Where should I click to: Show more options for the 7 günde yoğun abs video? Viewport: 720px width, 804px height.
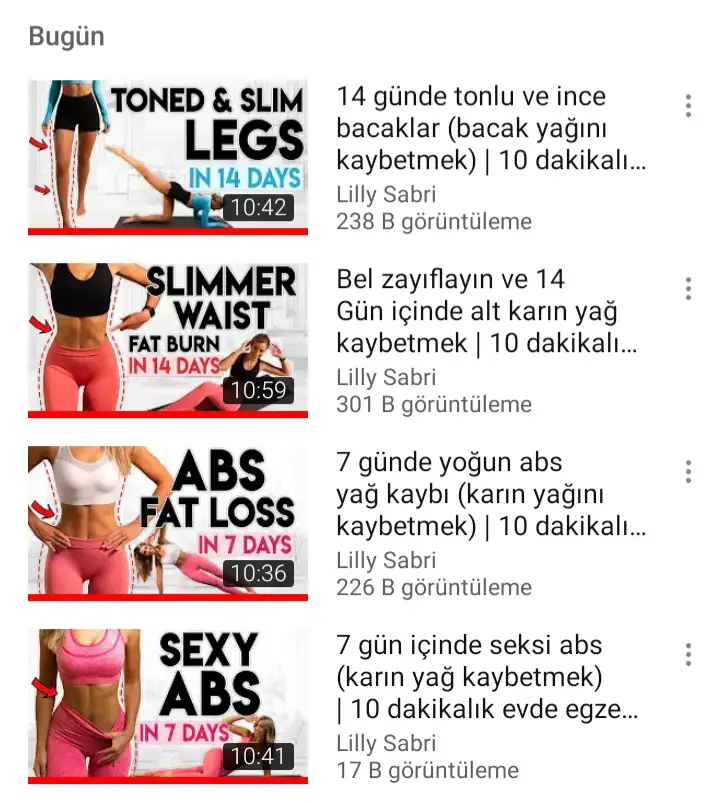[688, 472]
